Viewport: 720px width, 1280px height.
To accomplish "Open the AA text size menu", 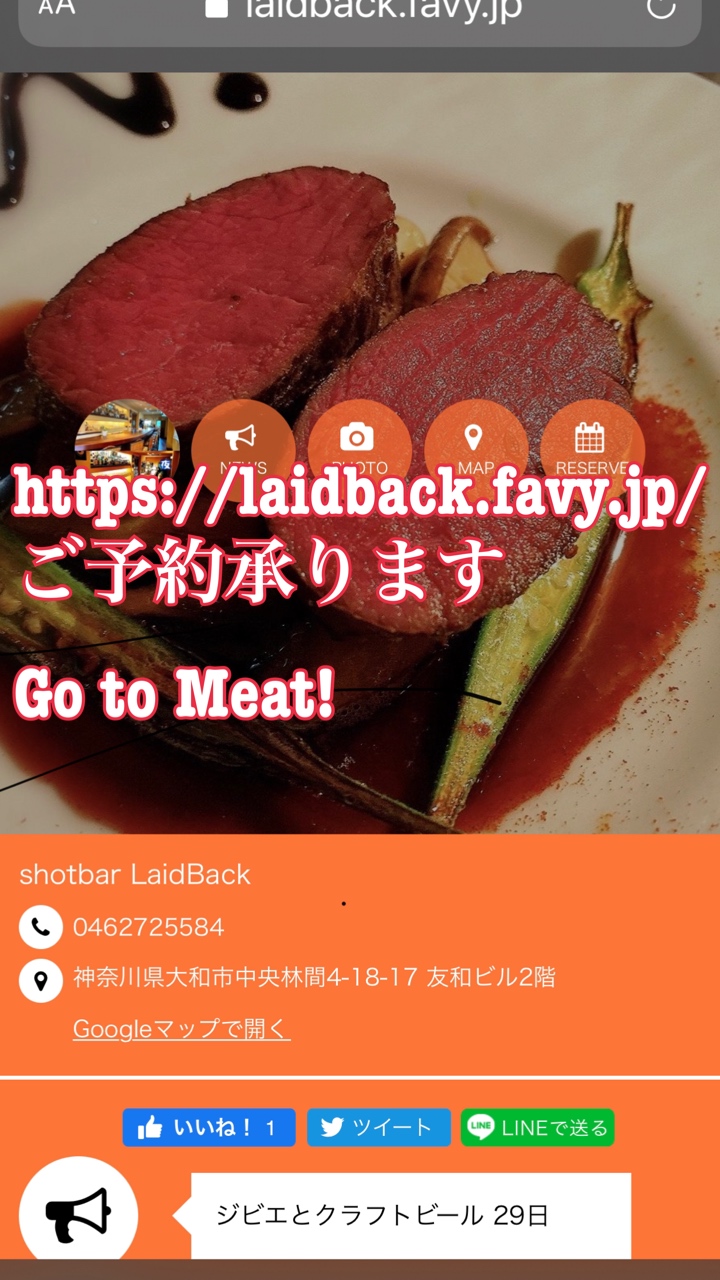I will (57, 8).
